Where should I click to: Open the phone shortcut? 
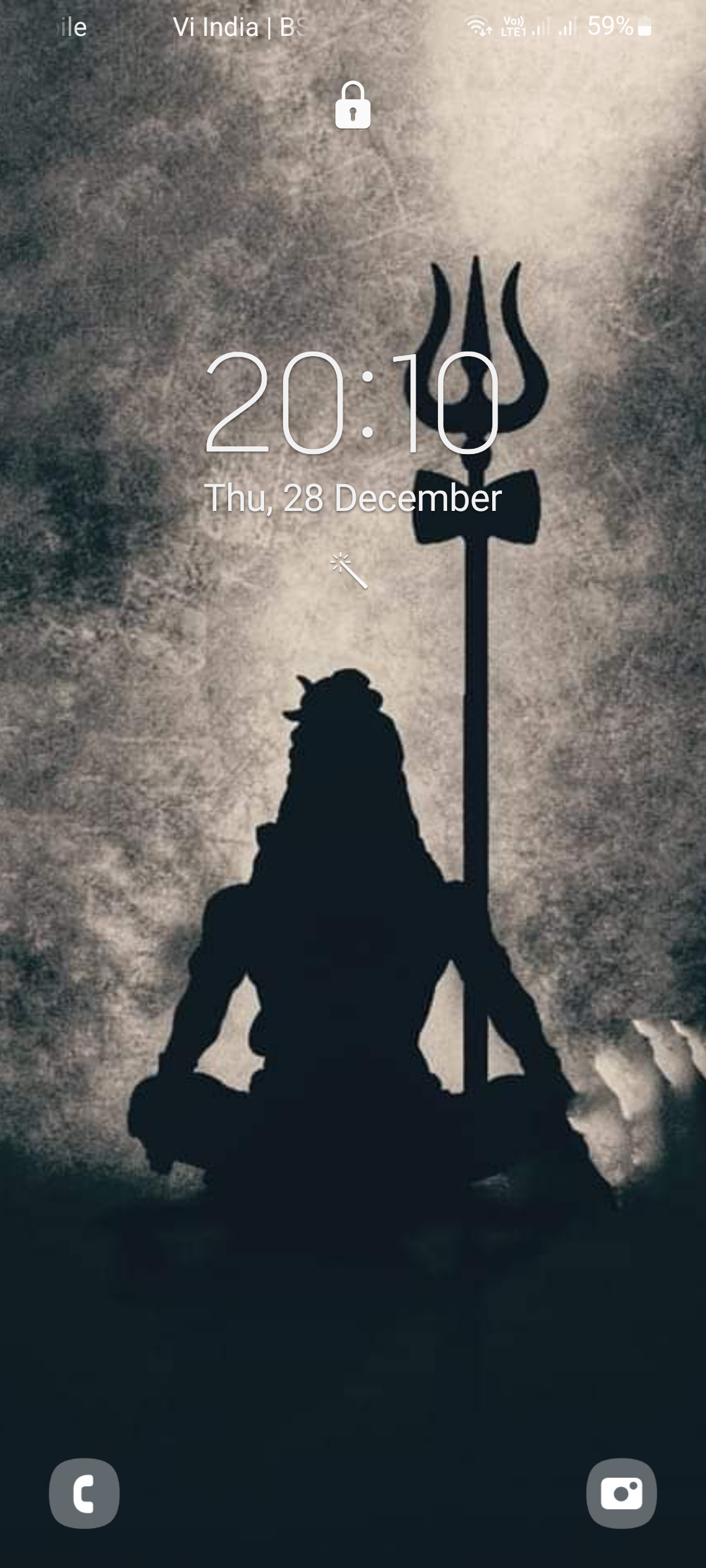pyautogui.click(x=84, y=1493)
